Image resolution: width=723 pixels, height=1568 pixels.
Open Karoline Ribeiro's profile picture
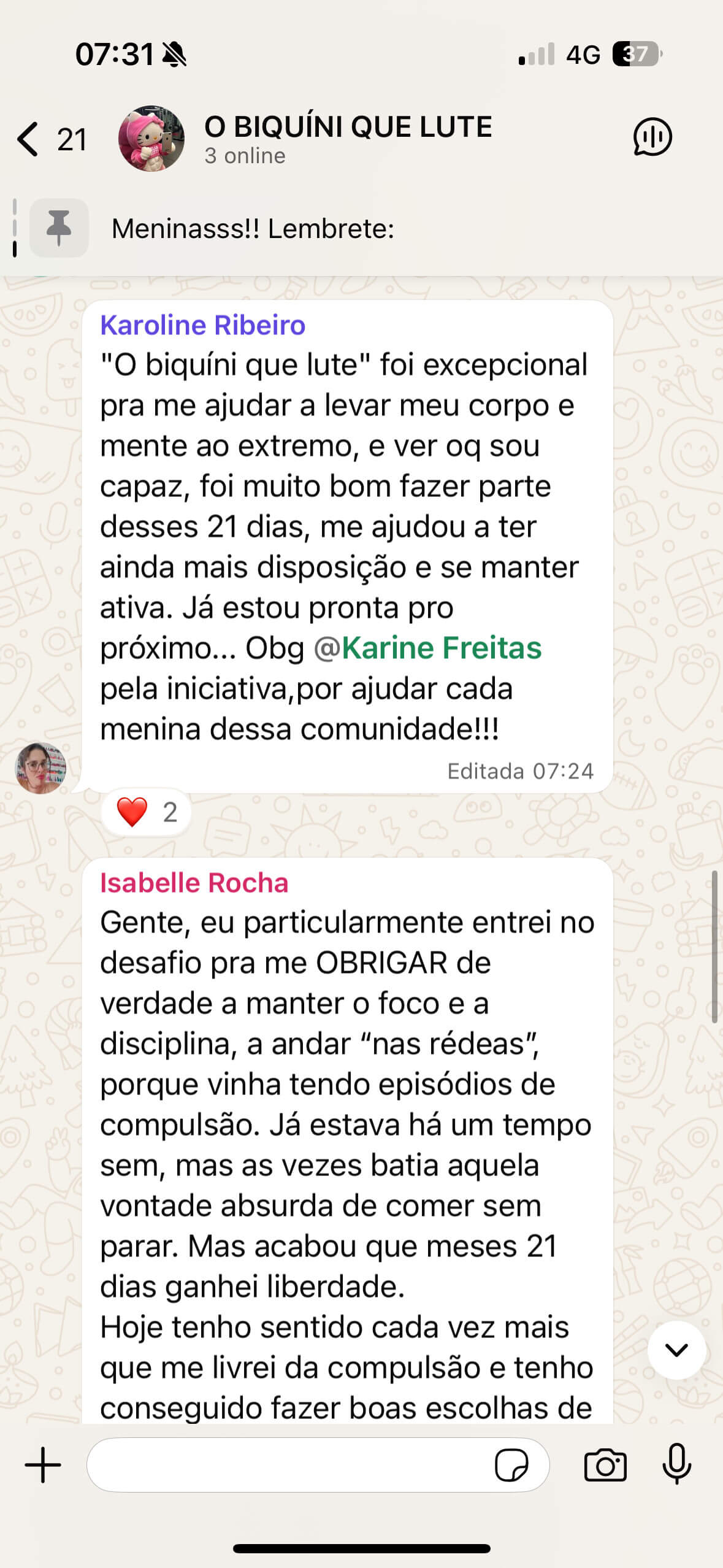(x=40, y=768)
